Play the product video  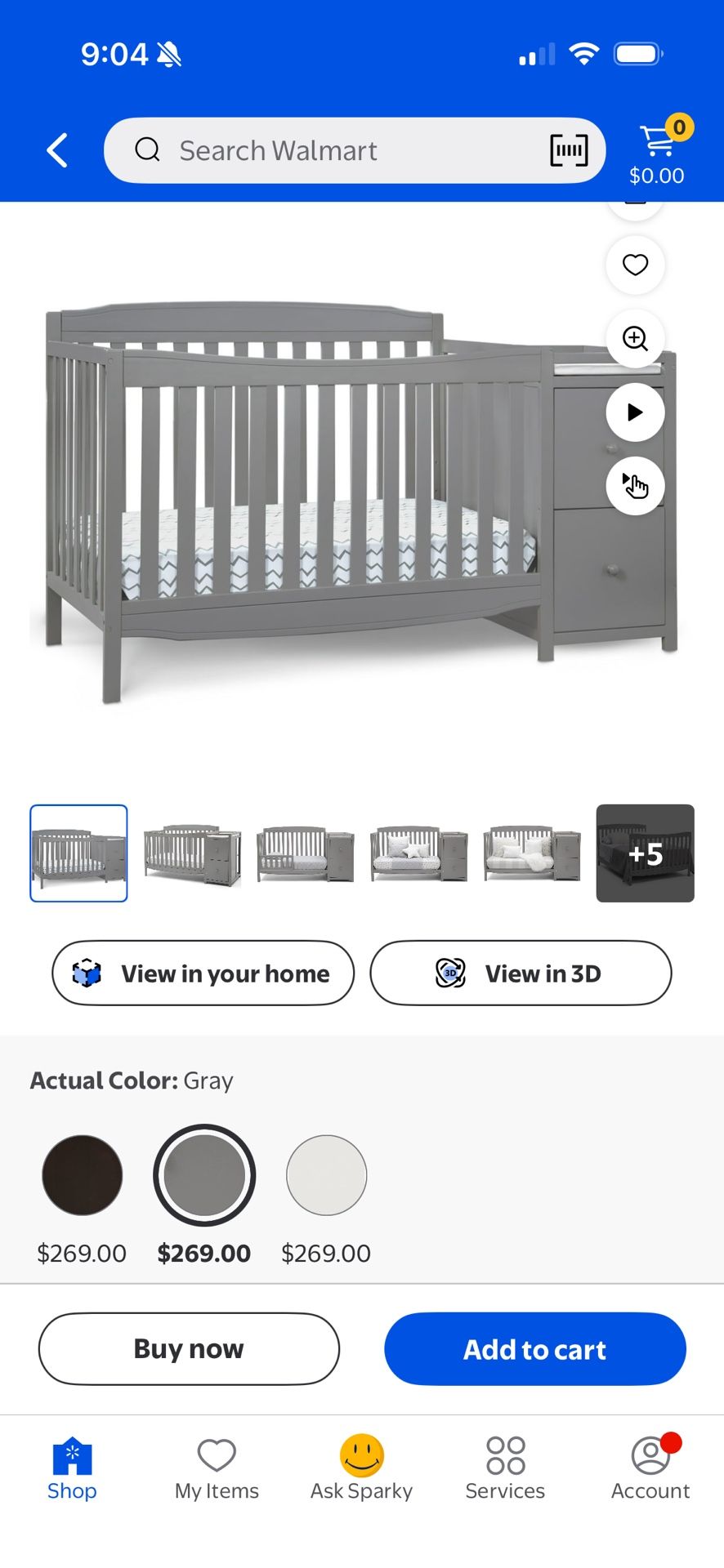coord(635,412)
